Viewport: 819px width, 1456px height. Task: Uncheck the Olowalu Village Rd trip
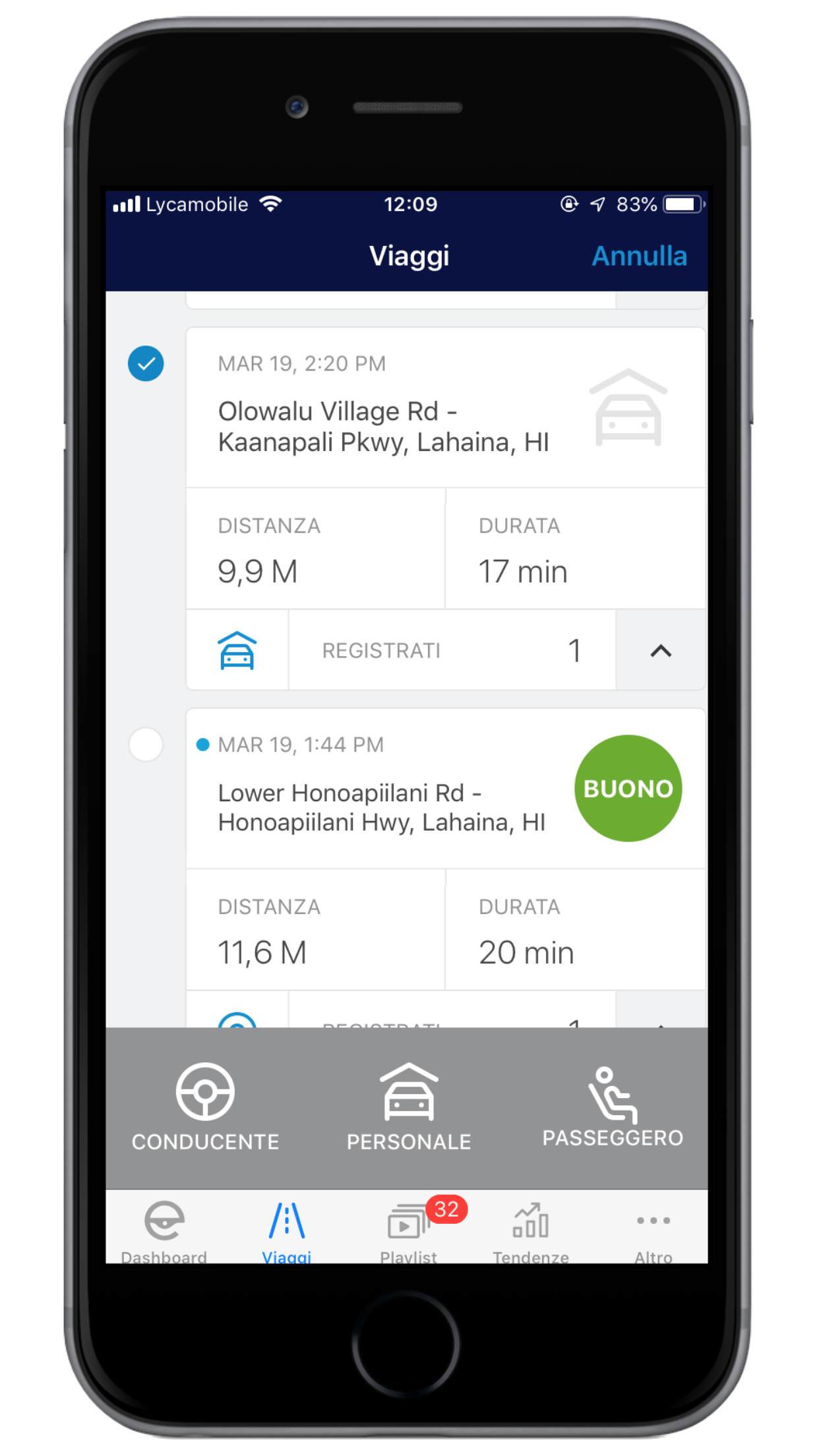pos(146,363)
